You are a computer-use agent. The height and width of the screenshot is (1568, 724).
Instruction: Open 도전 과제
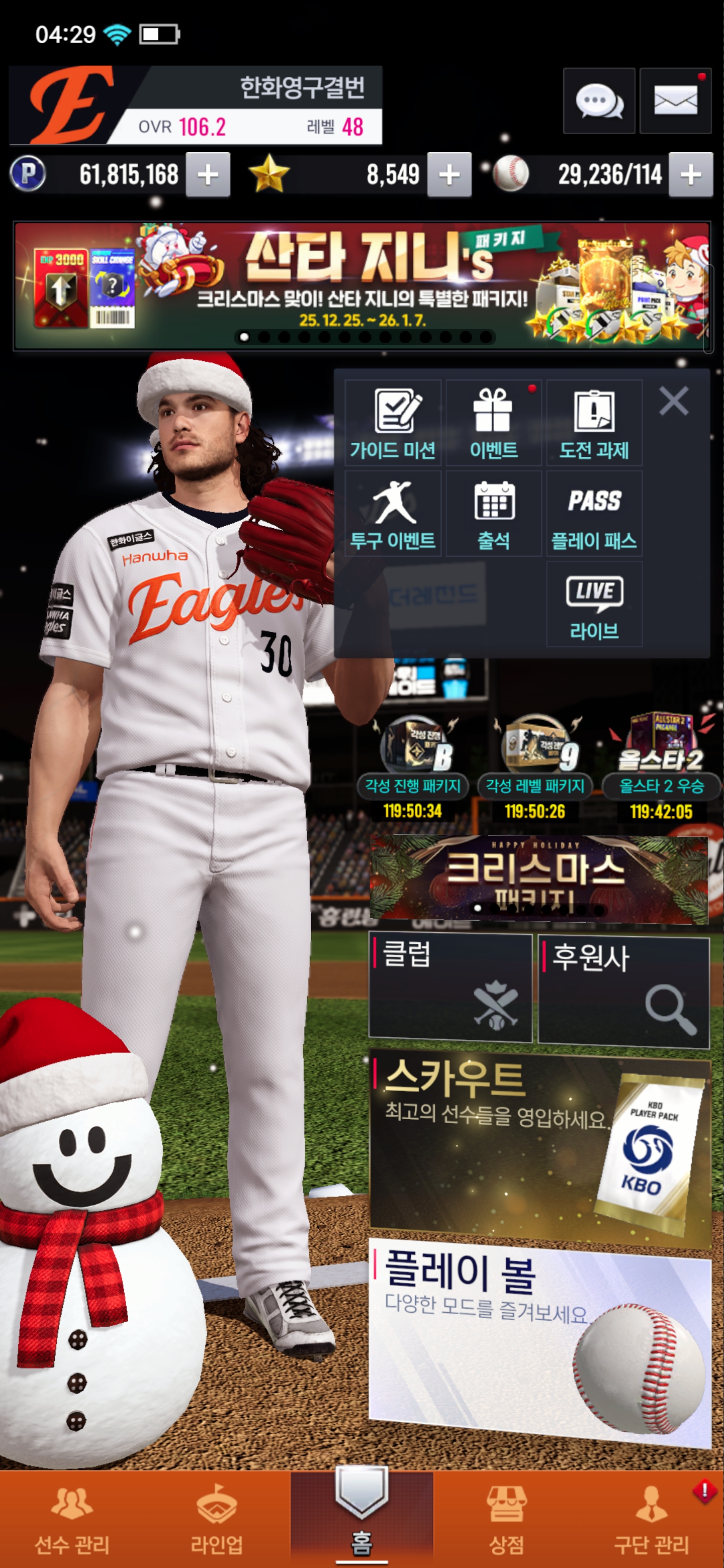[594, 423]
